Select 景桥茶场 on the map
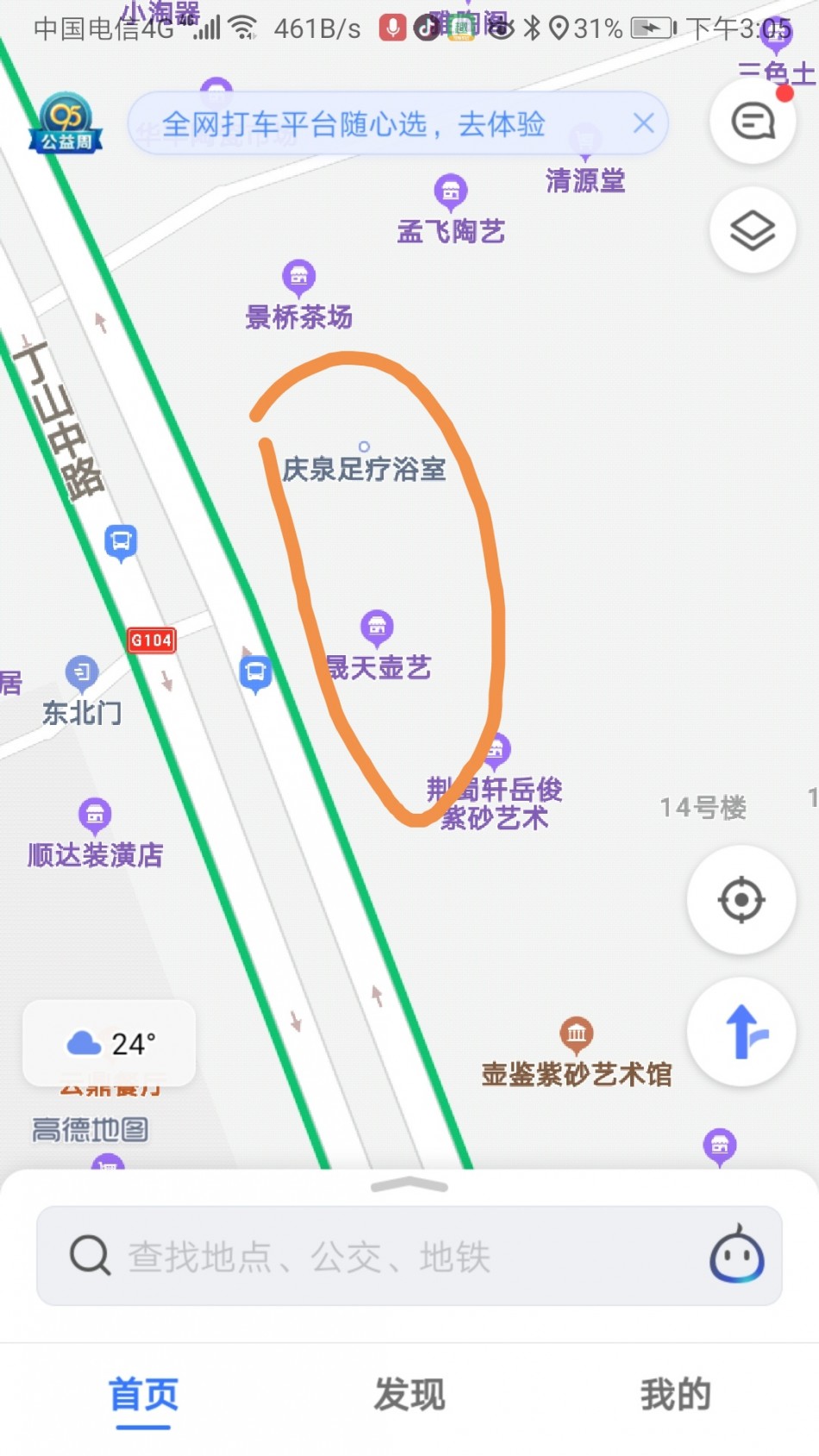This screenshot has height=1456, width=819. coord(299,278)
